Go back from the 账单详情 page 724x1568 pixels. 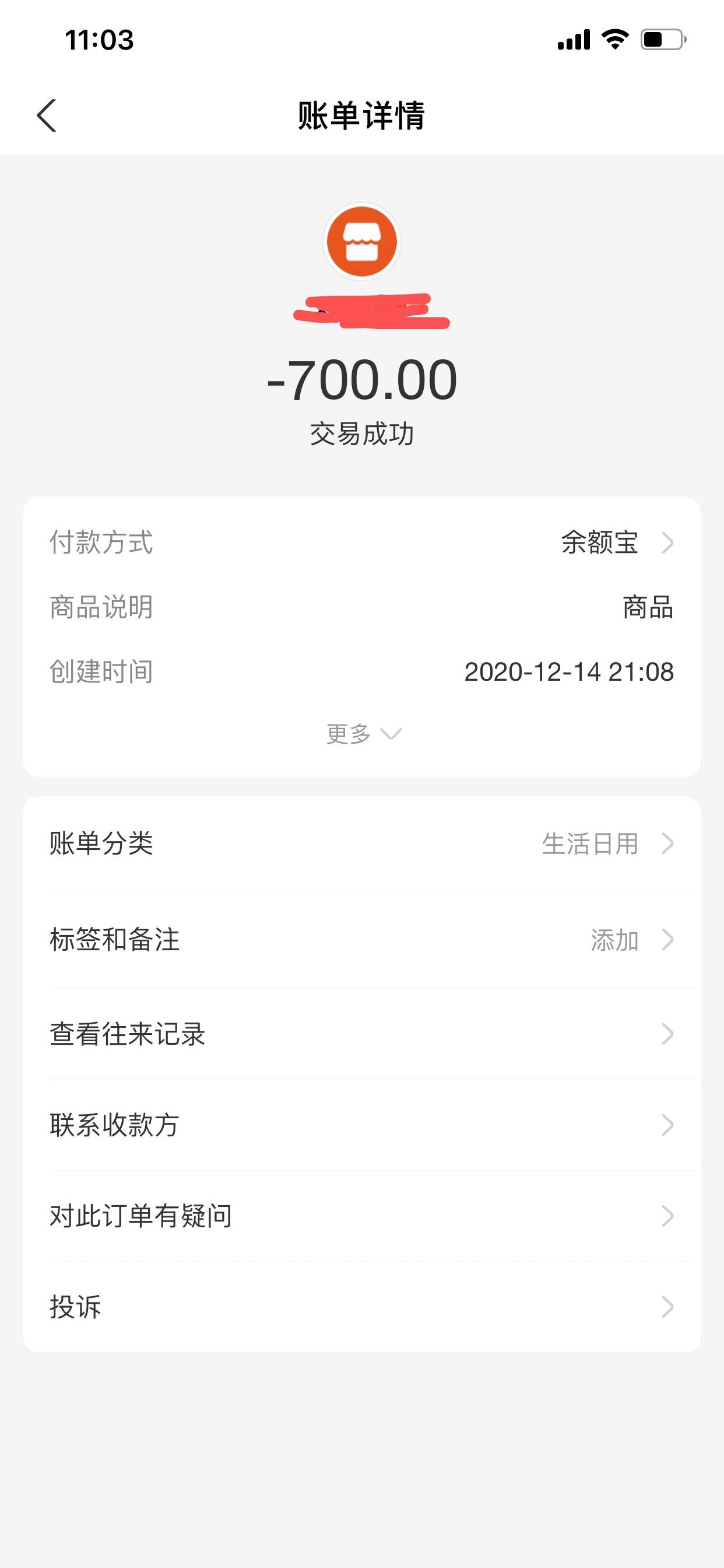click(x=46, y=115)
